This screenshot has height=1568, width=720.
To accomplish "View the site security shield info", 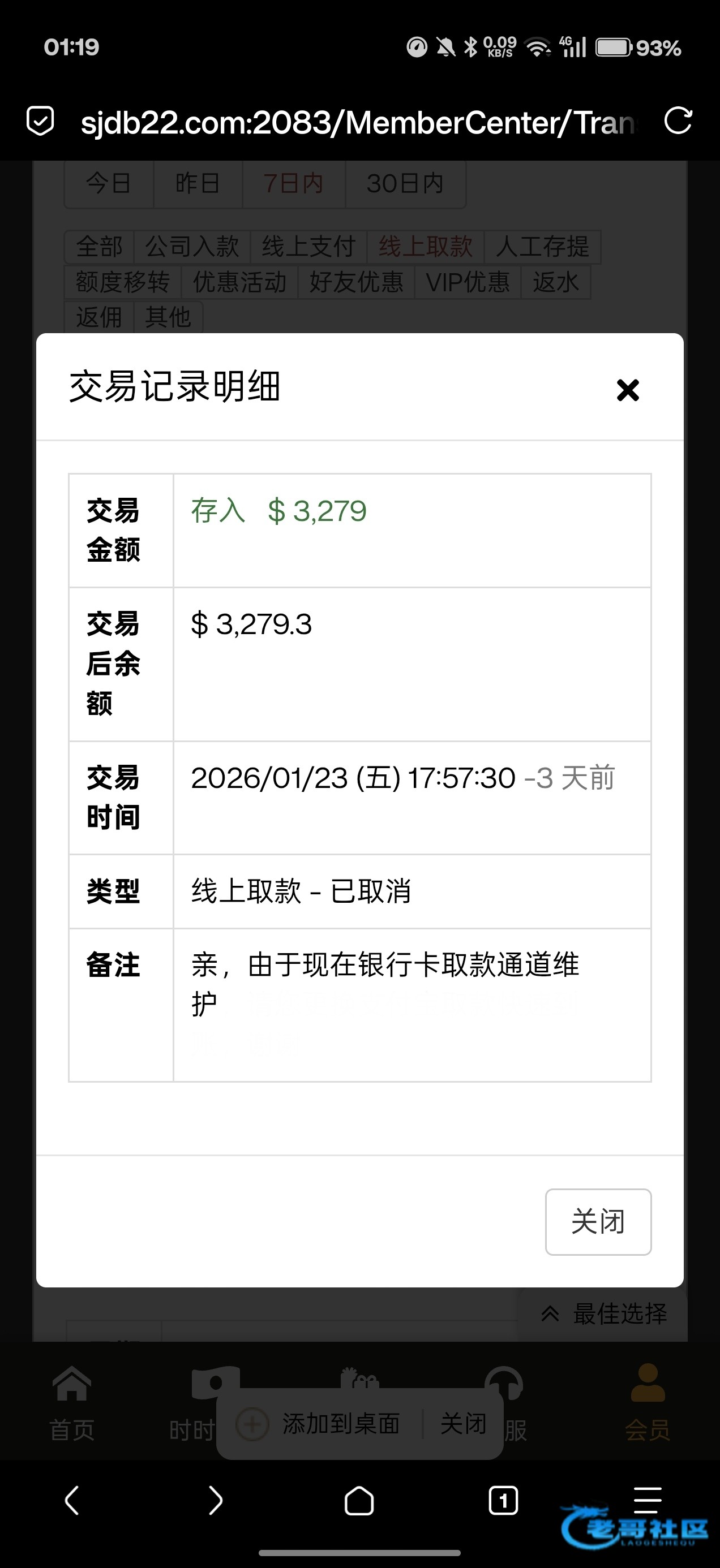I will pyautogui.click(x=41, y=120).
